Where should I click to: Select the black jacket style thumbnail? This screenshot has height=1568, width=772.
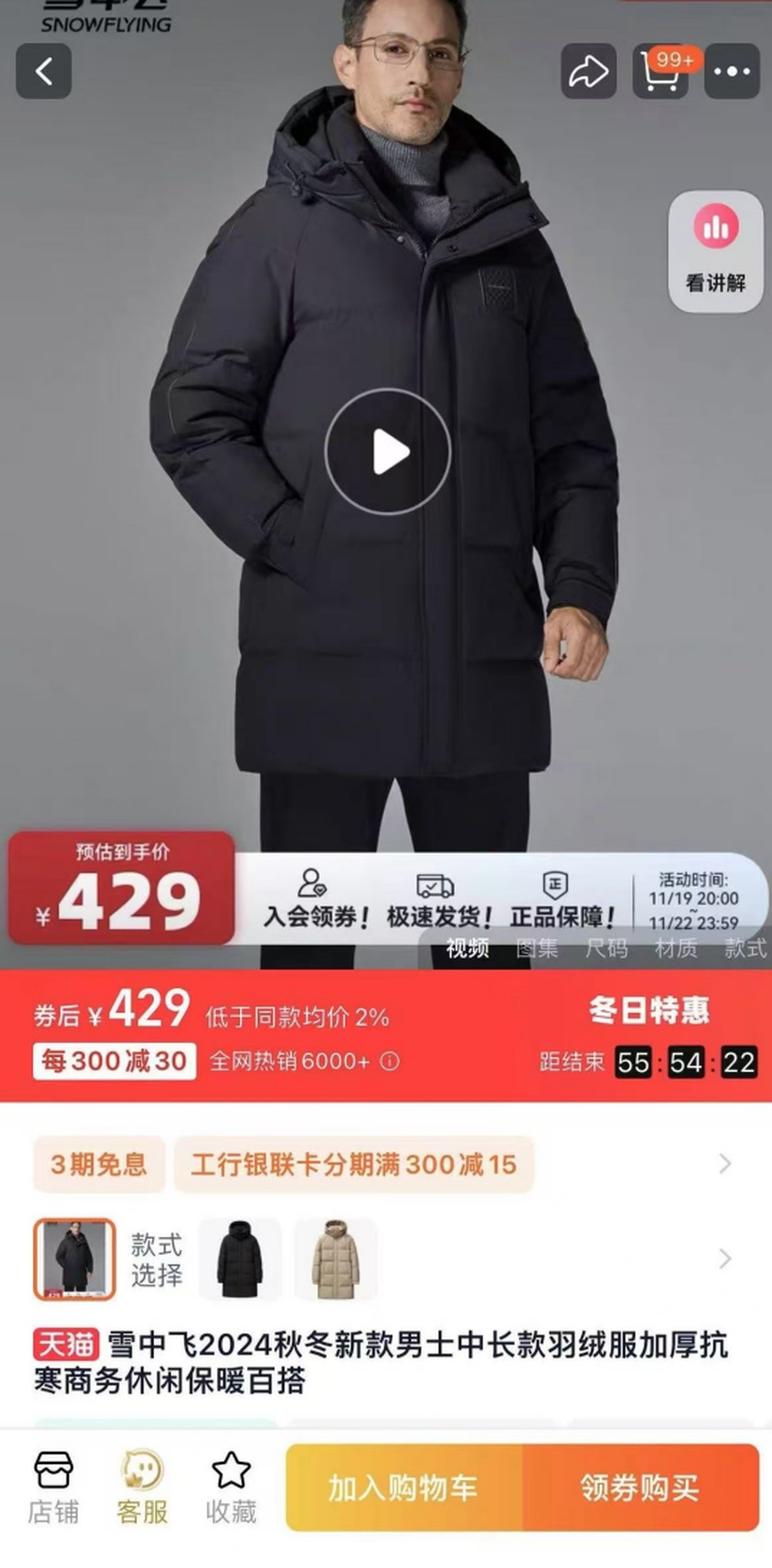[240, 1259]
